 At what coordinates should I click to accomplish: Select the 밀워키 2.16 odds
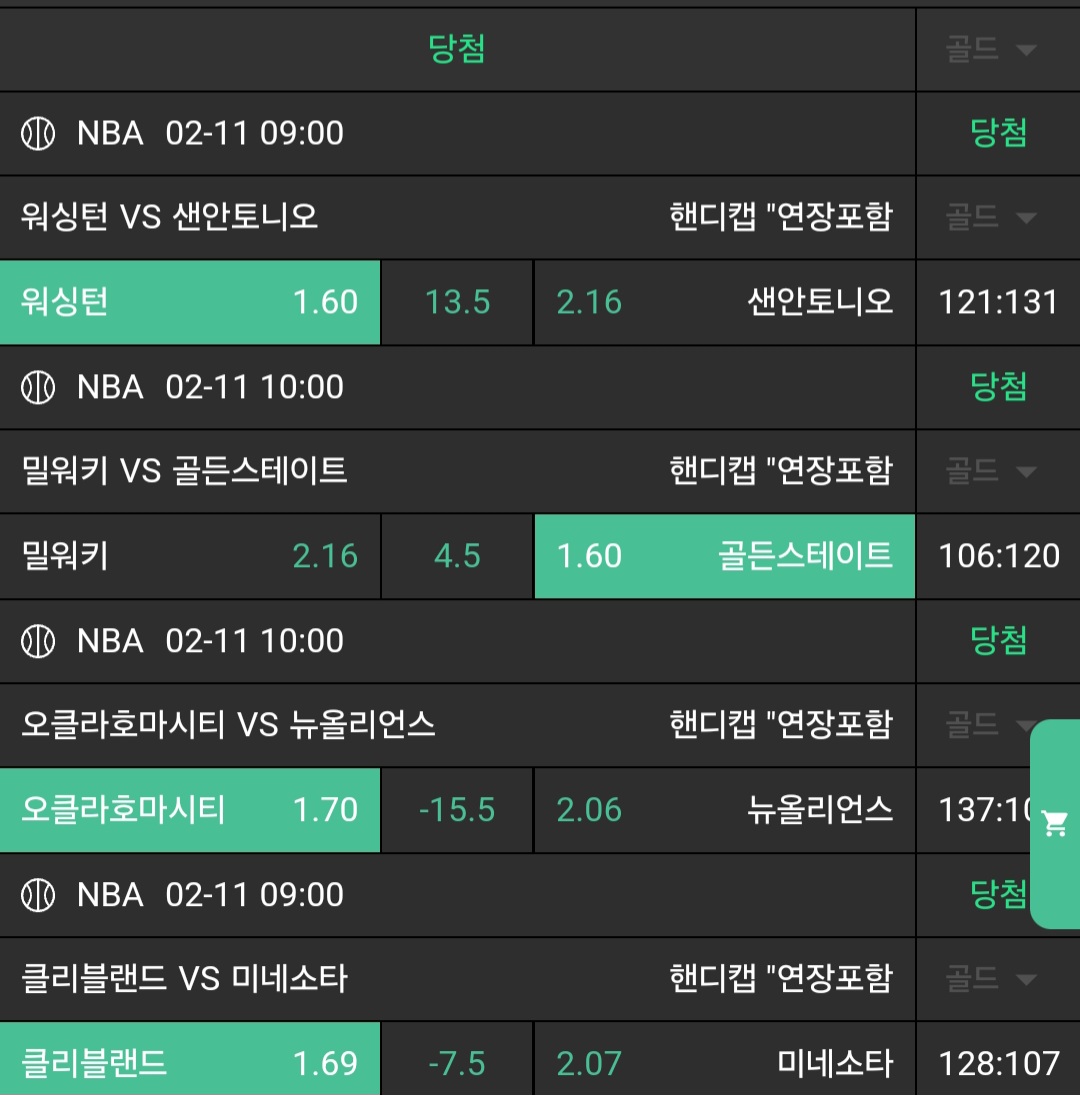[190, 556]
